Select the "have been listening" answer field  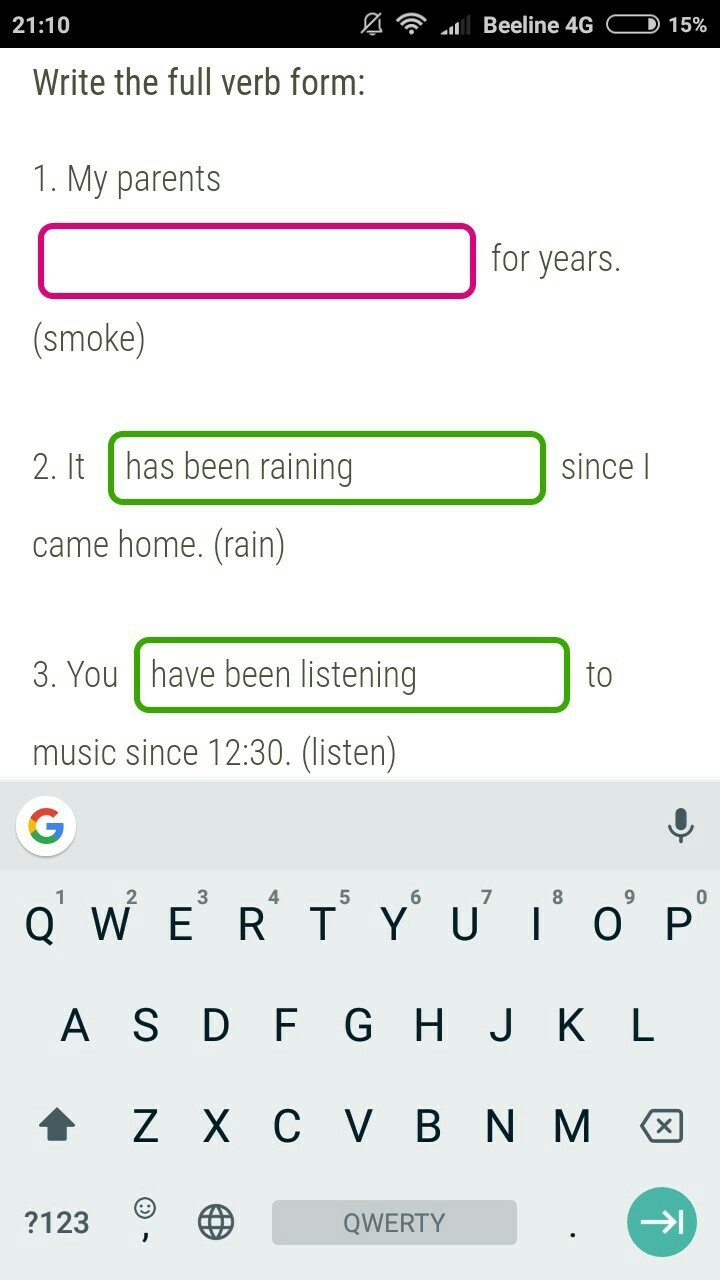click(x=352, y=676)
